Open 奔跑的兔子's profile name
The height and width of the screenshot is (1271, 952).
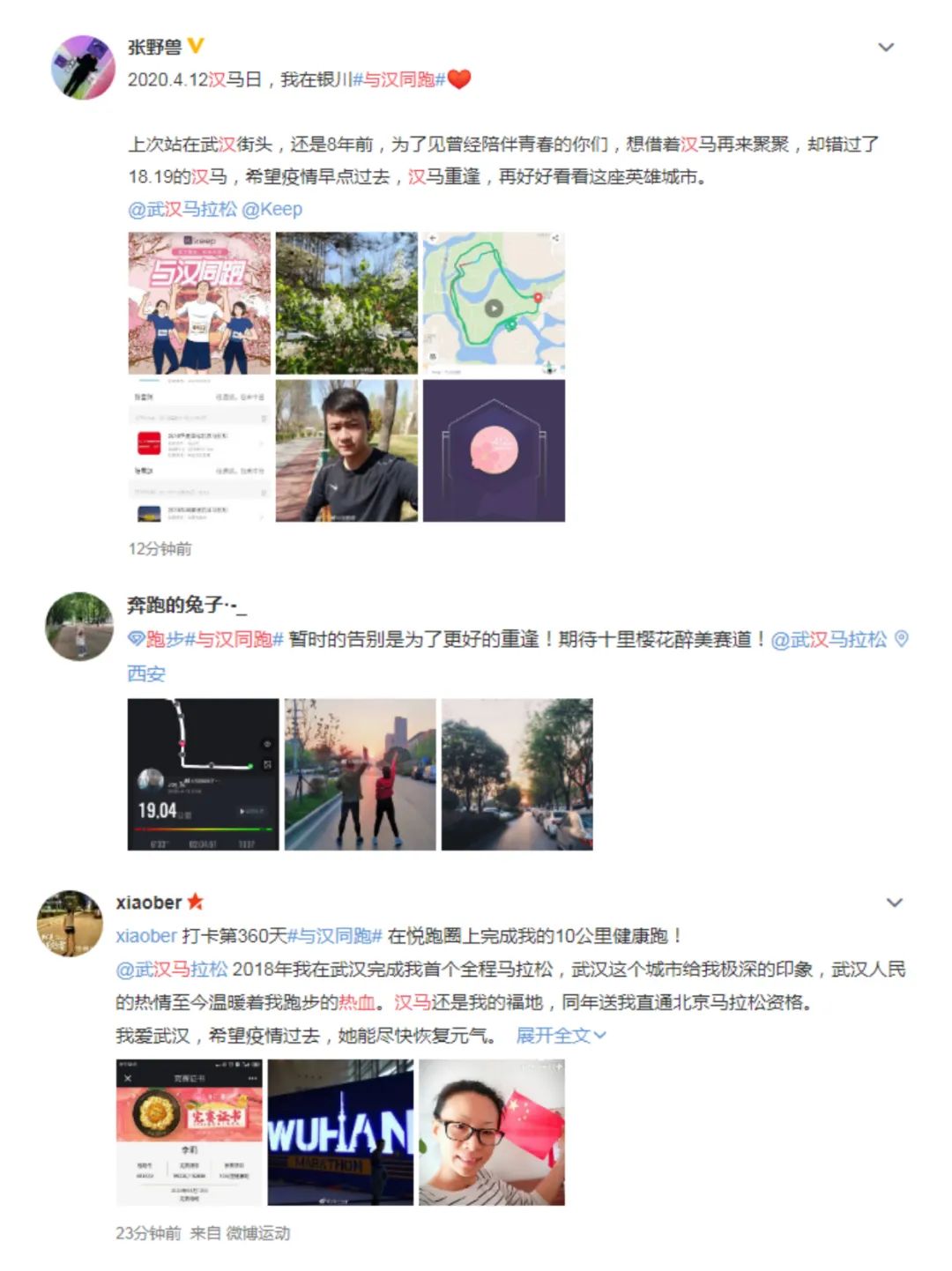click(186, 605)
